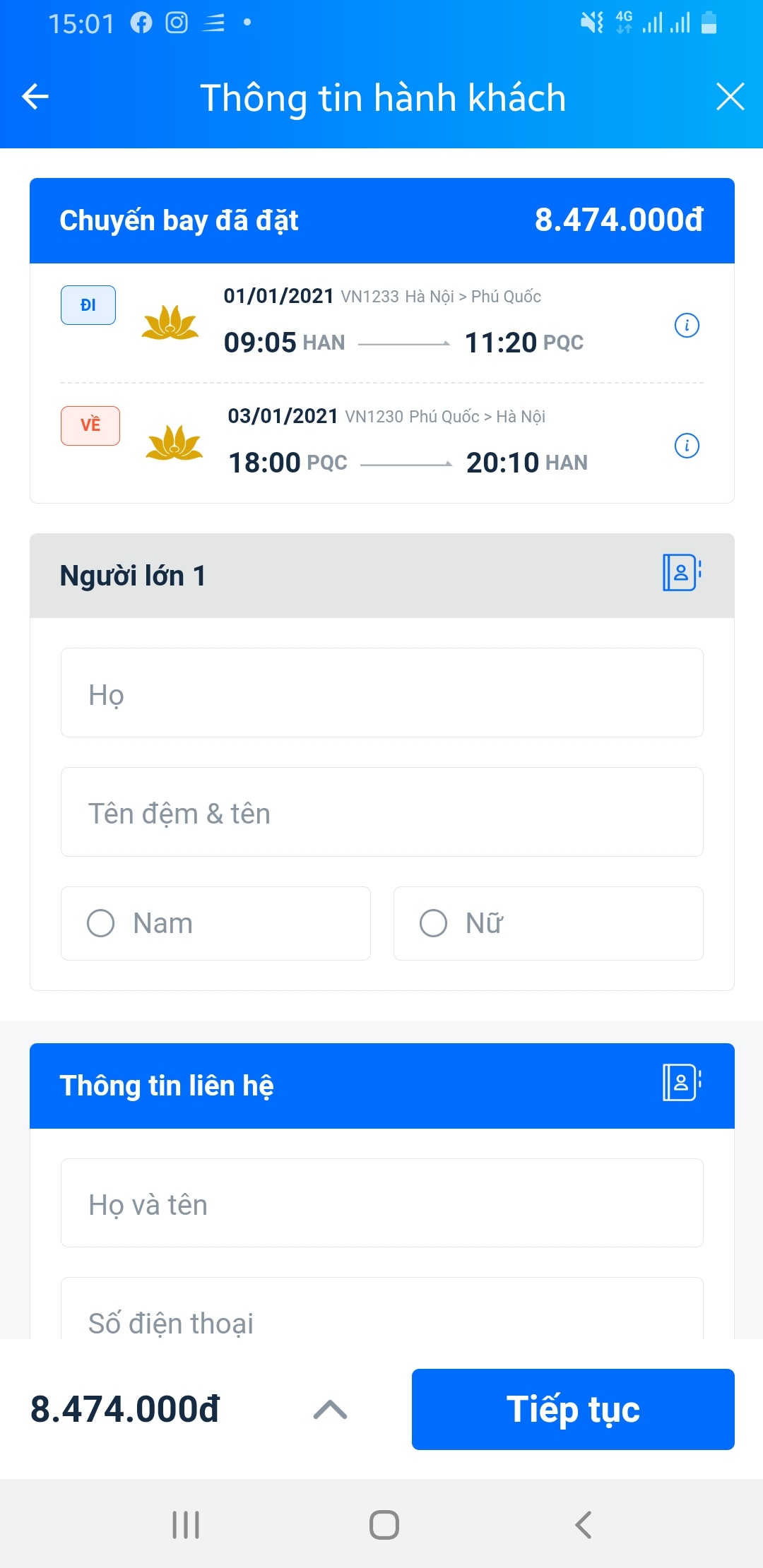Tap the Người lớn 1 section header
This screenshot has width=763, height=1568.
(133, 575)
